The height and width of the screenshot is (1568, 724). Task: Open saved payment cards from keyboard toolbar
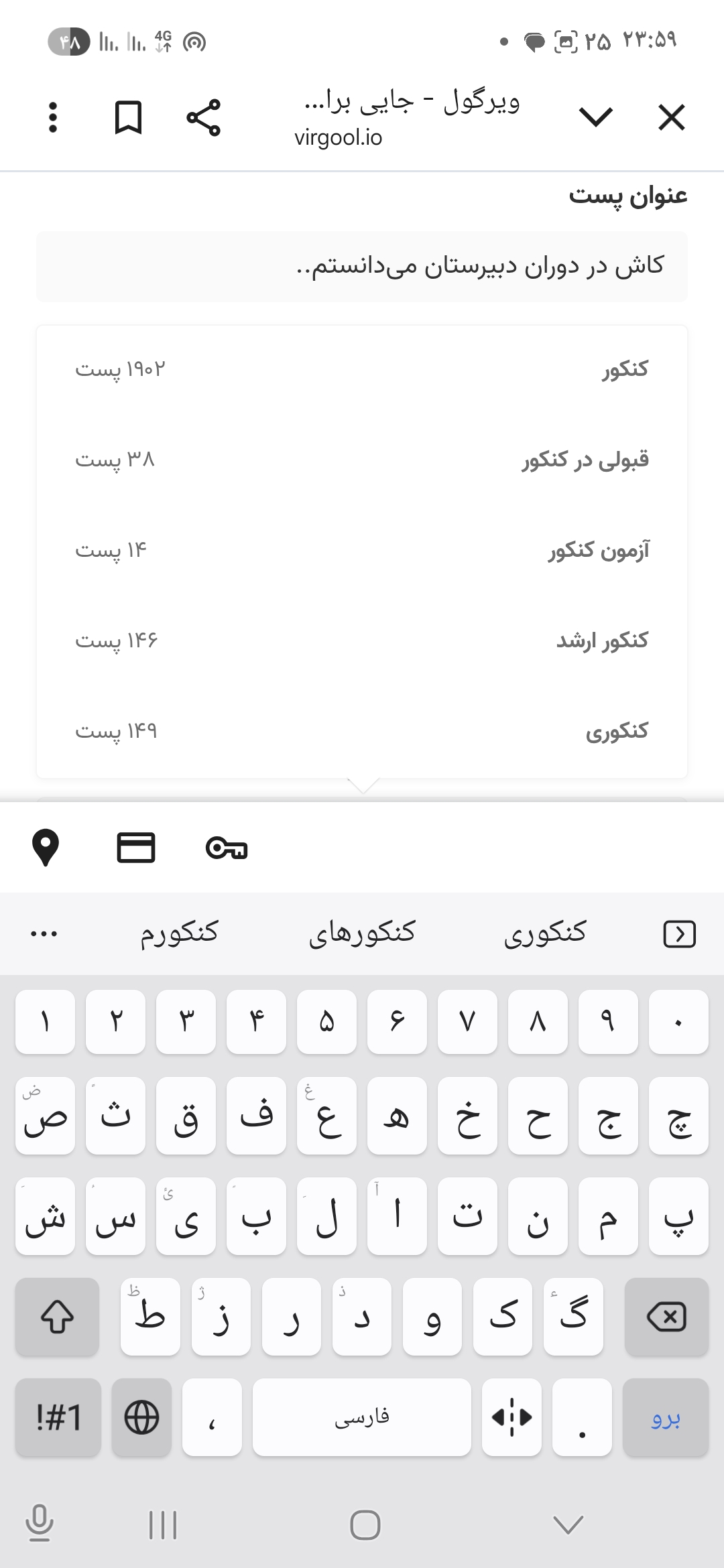136,849
